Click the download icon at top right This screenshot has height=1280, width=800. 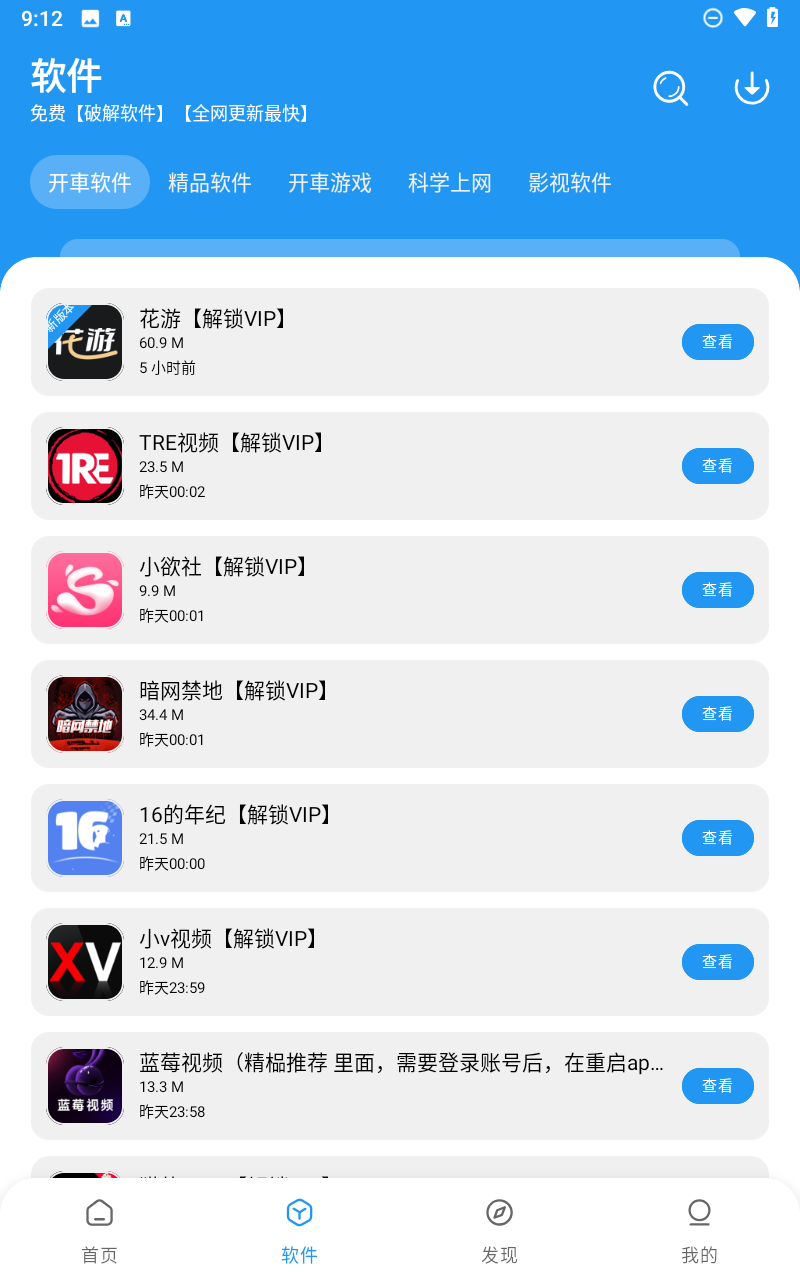pos(751,88)
